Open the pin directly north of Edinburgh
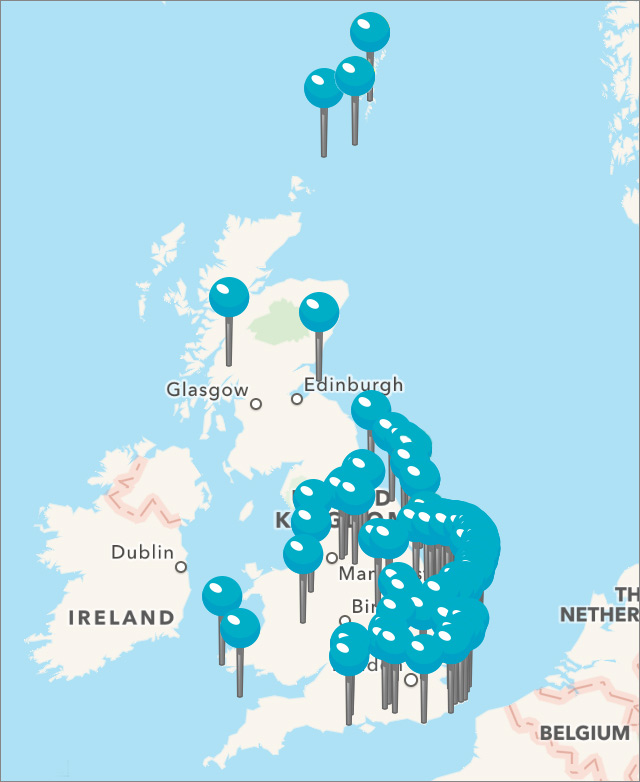 point(319,312)
